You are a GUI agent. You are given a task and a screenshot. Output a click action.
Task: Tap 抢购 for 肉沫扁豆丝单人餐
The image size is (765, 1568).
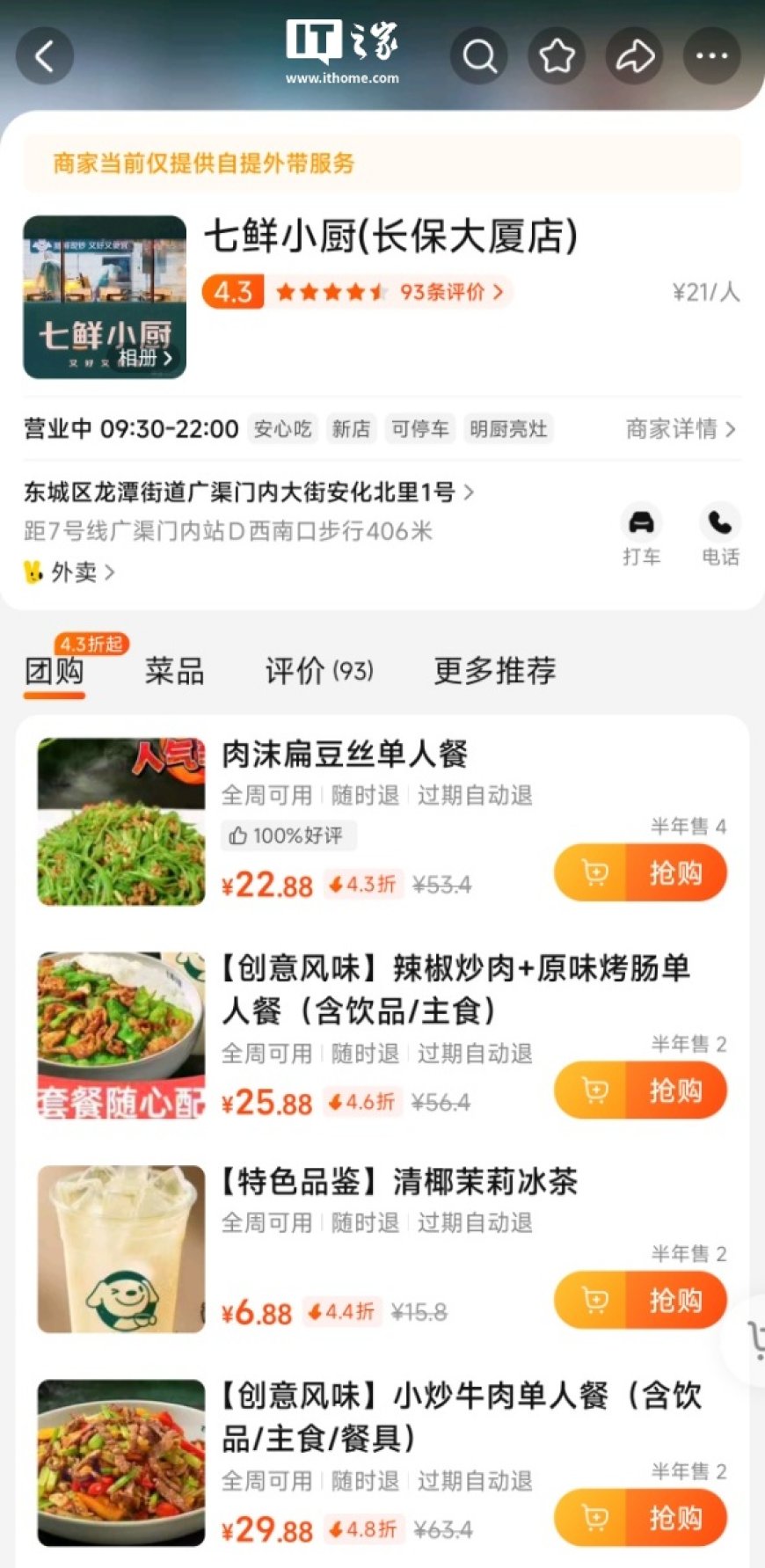[676, 873]
